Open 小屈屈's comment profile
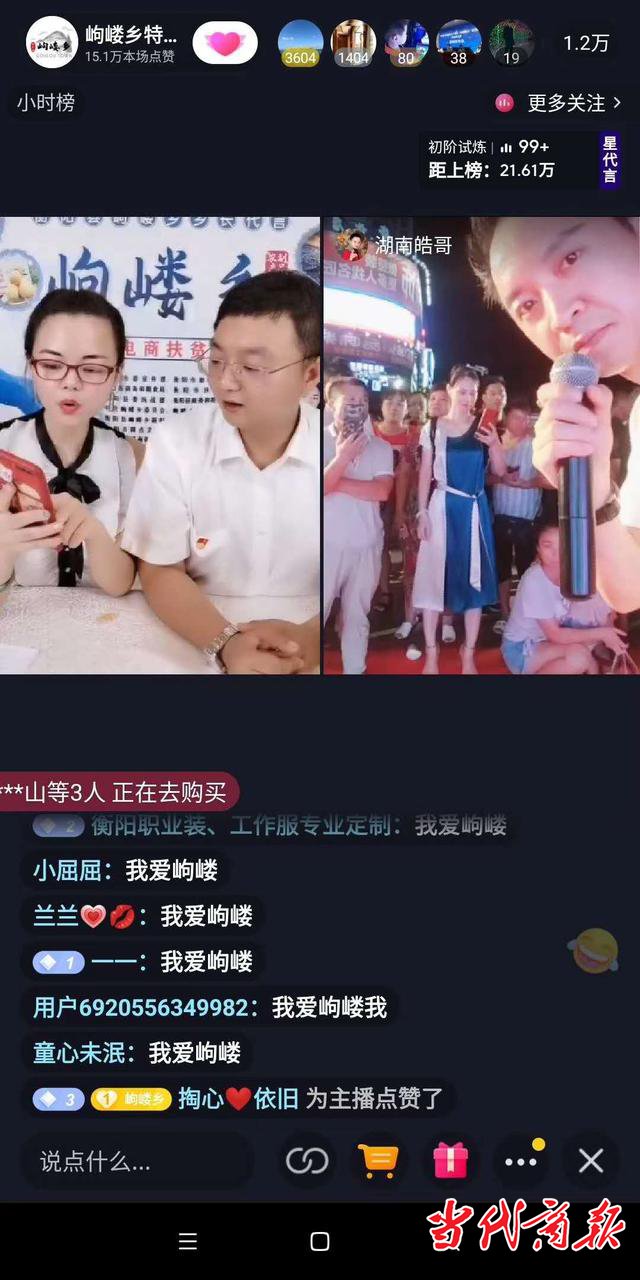Image resolution: width=640 pixels, height=1280 pixels. (65, 870)
